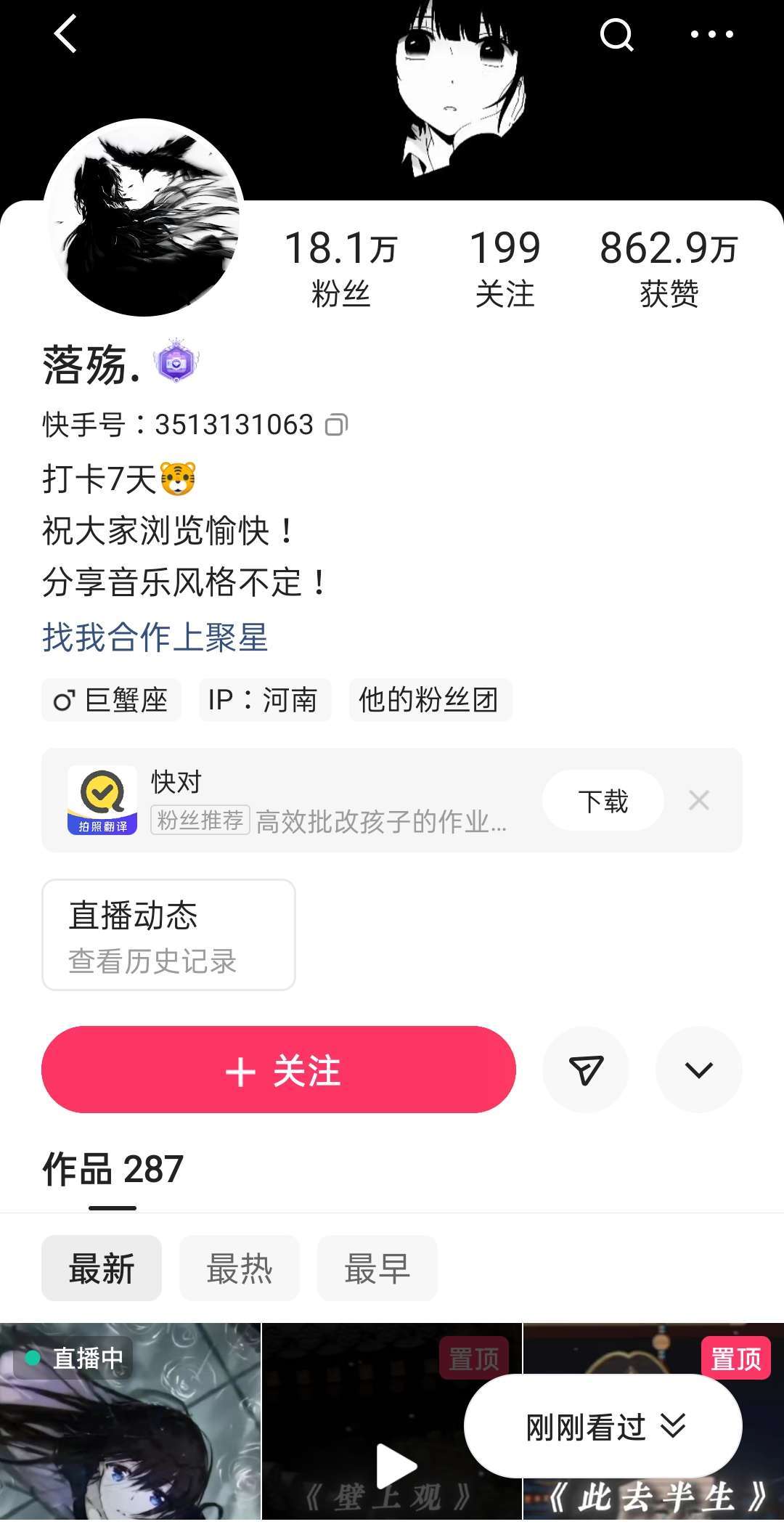Select the 最新 sorting chip
The height and width of the screenshot is (1527, 784).
pos(102,1268)
